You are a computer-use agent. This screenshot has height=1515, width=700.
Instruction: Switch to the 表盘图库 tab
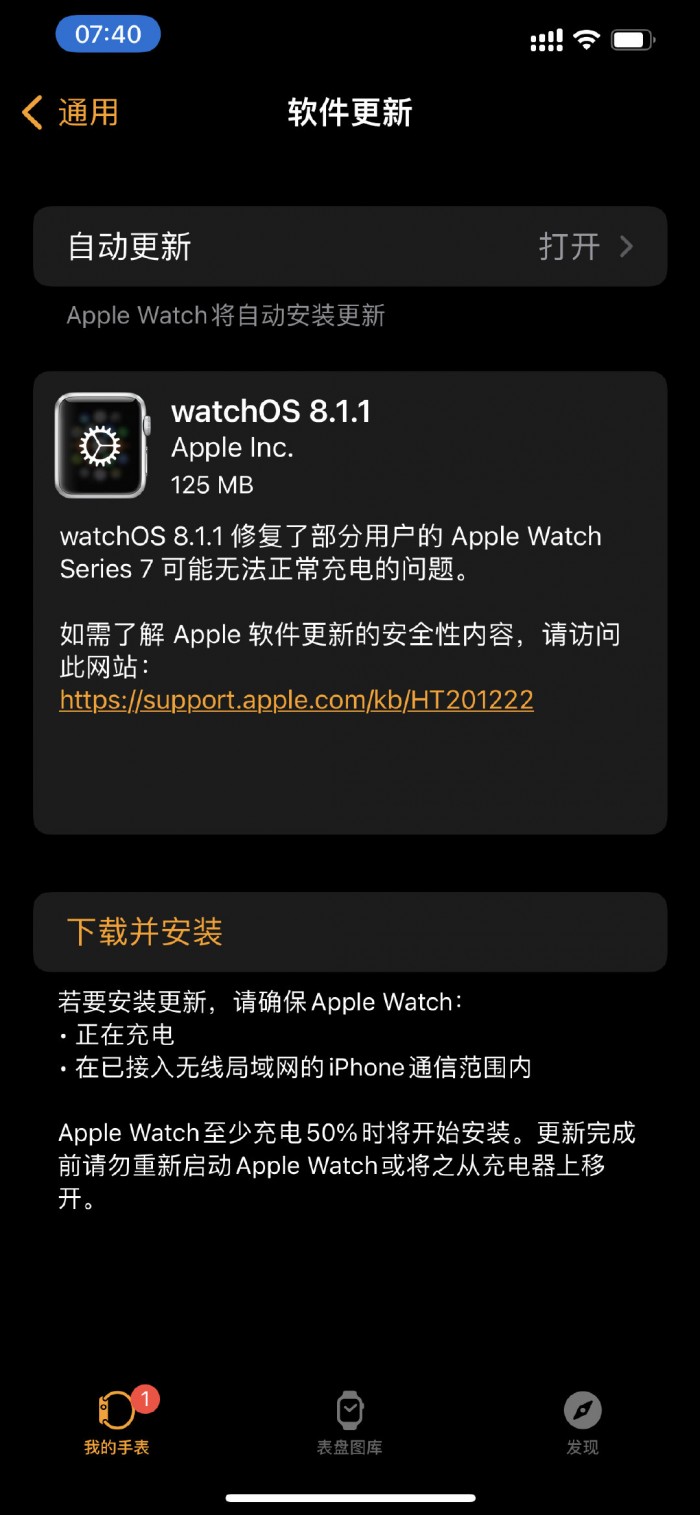pos(350,1422)
